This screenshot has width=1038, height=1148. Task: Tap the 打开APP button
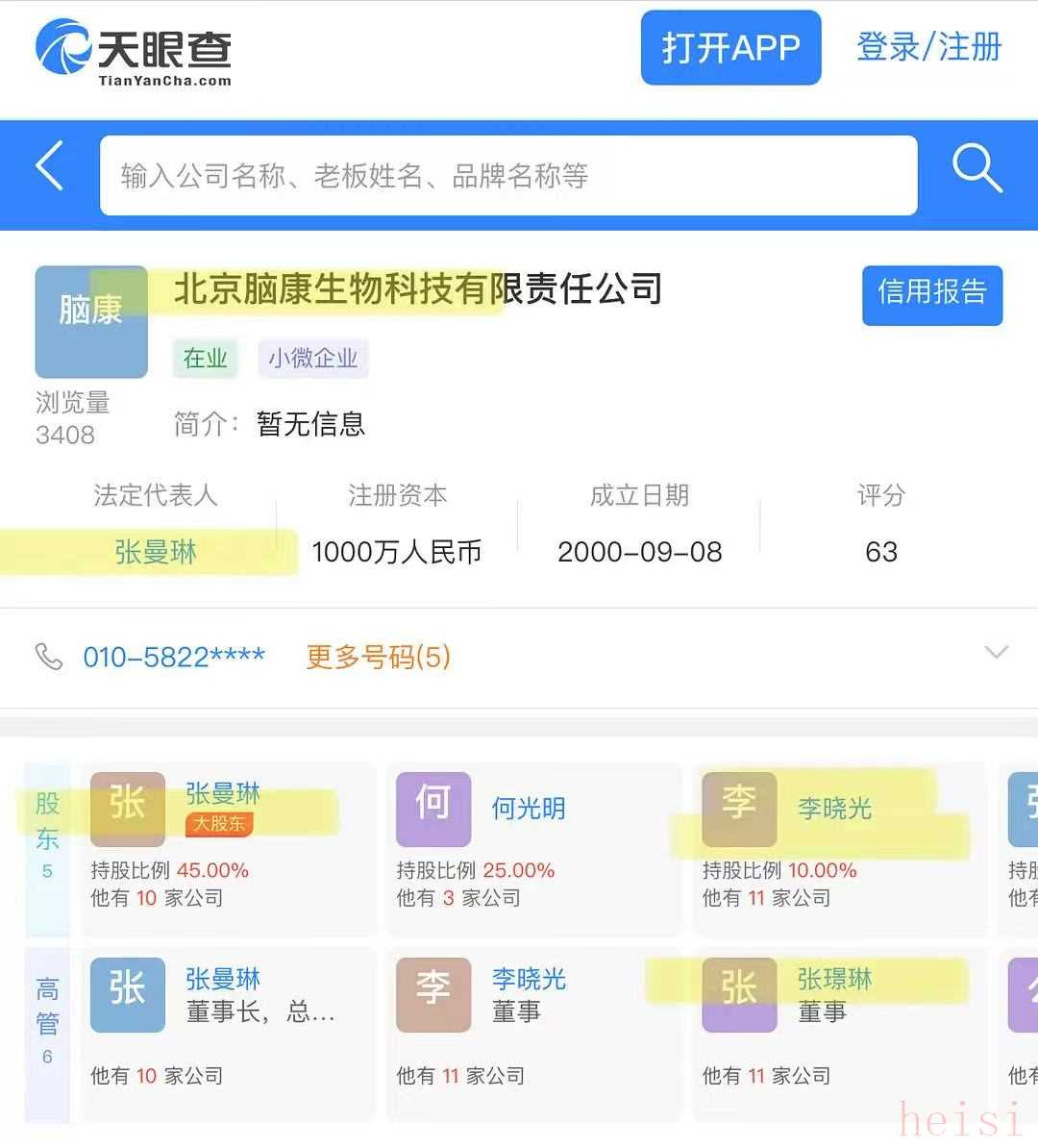[x=730, y=48]
